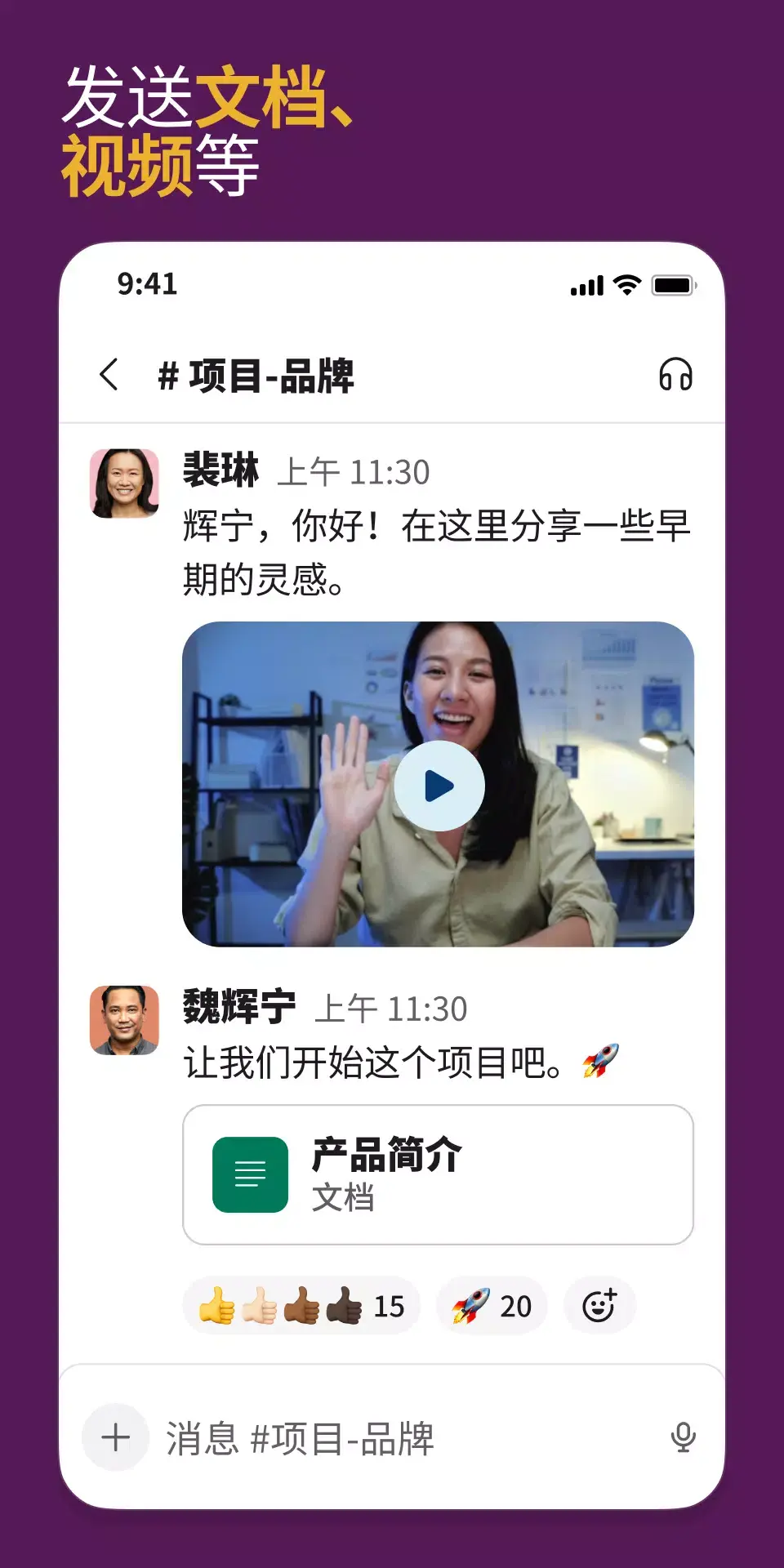This screenshot has height=1568, width=784.
Task: Tap the battery indicator in the status bar
Action: pos(675,285)
